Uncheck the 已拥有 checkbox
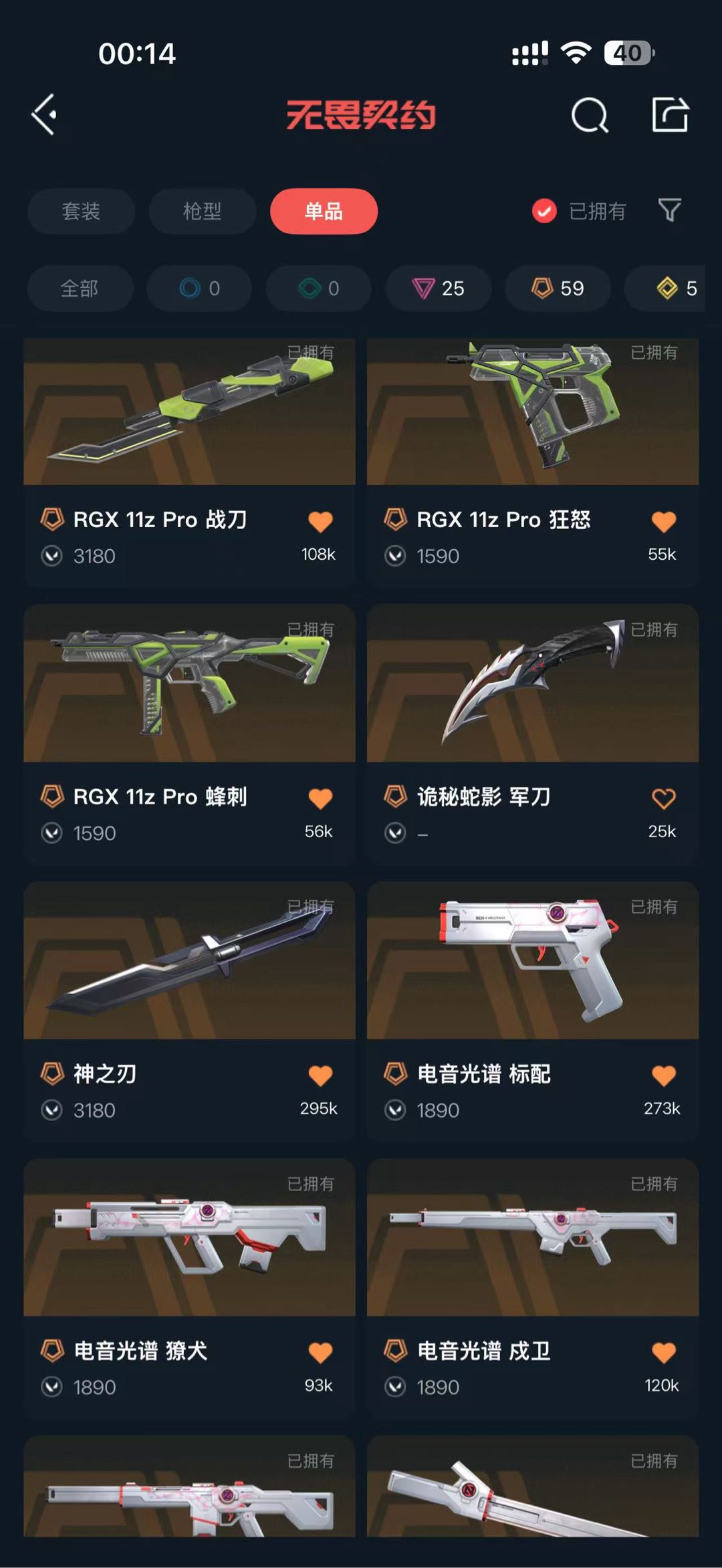Viewport: 722px width, 1568px height. [544, 211]
